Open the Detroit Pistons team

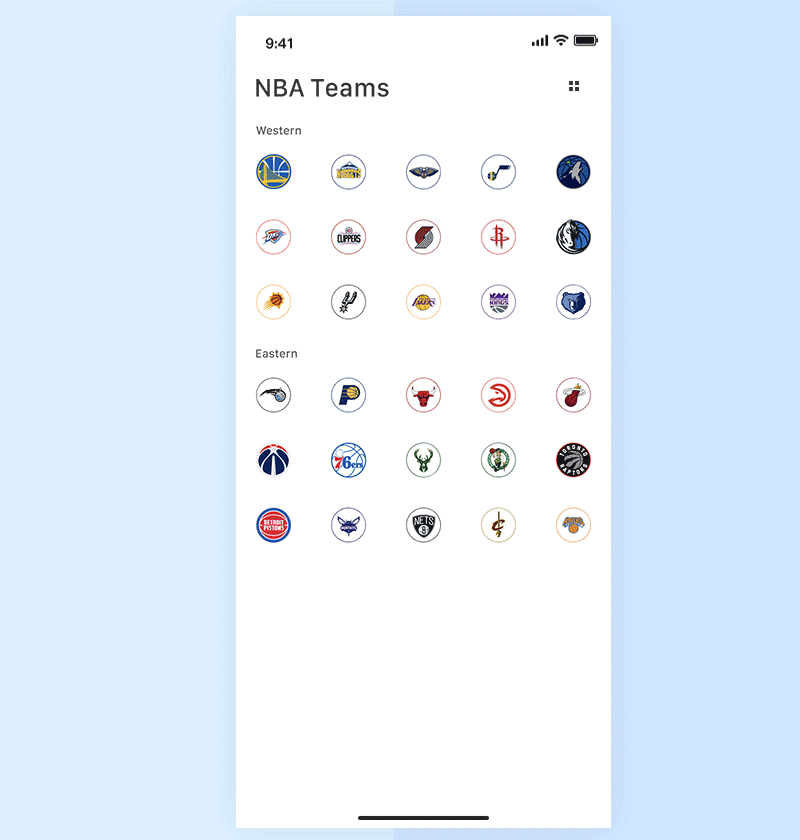click(273, 525)
